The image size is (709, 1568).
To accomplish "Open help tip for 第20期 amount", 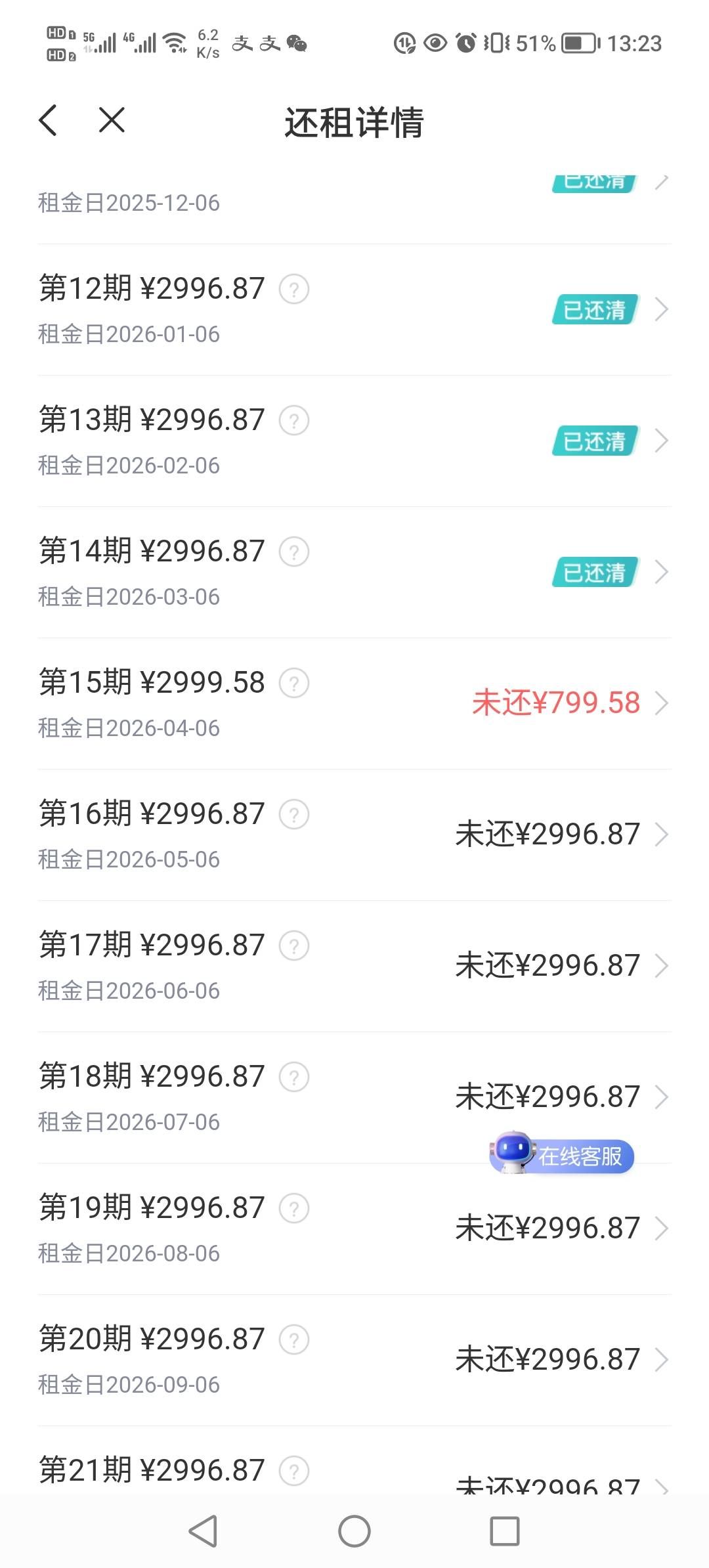I will click(x=294, y=1339).
